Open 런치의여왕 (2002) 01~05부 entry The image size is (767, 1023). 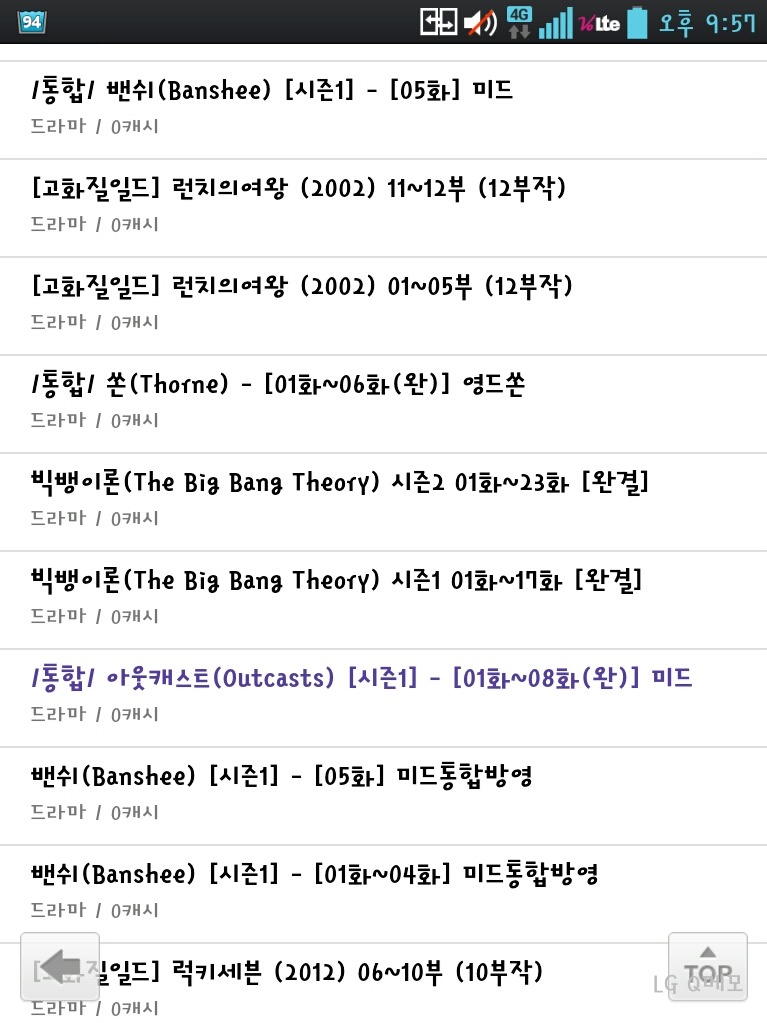pos(302,287)
